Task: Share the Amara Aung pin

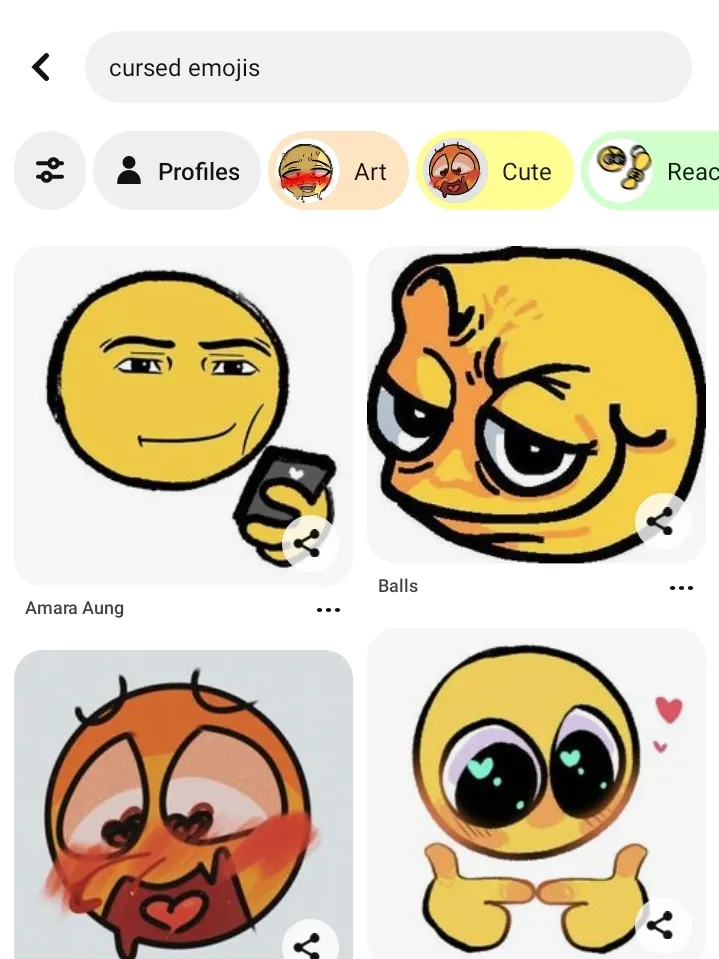Action: coord(308,544)
